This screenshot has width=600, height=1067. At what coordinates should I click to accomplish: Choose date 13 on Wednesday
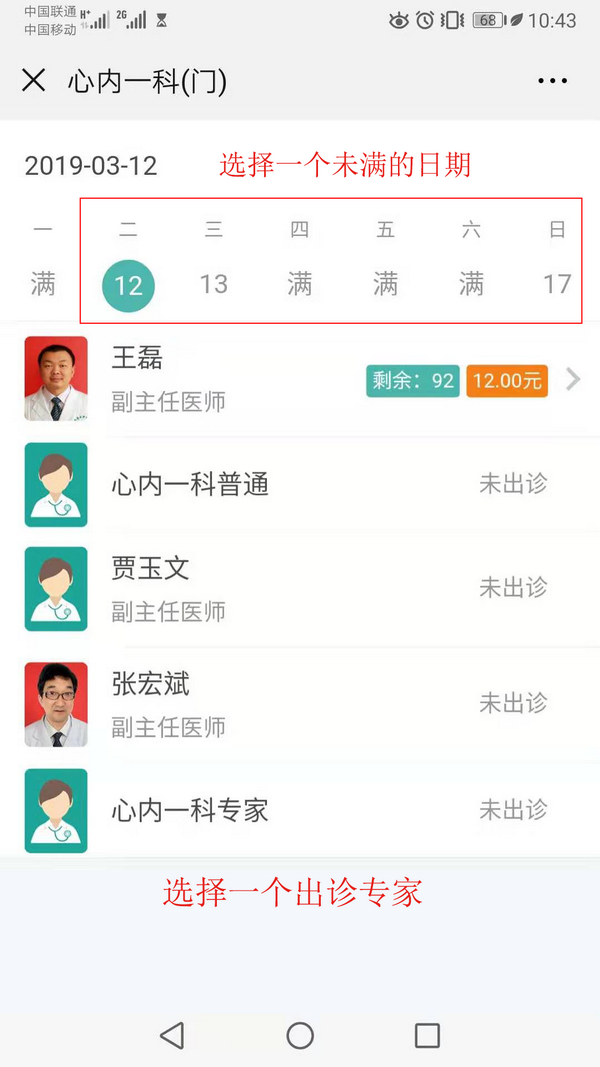pos(213,285)
